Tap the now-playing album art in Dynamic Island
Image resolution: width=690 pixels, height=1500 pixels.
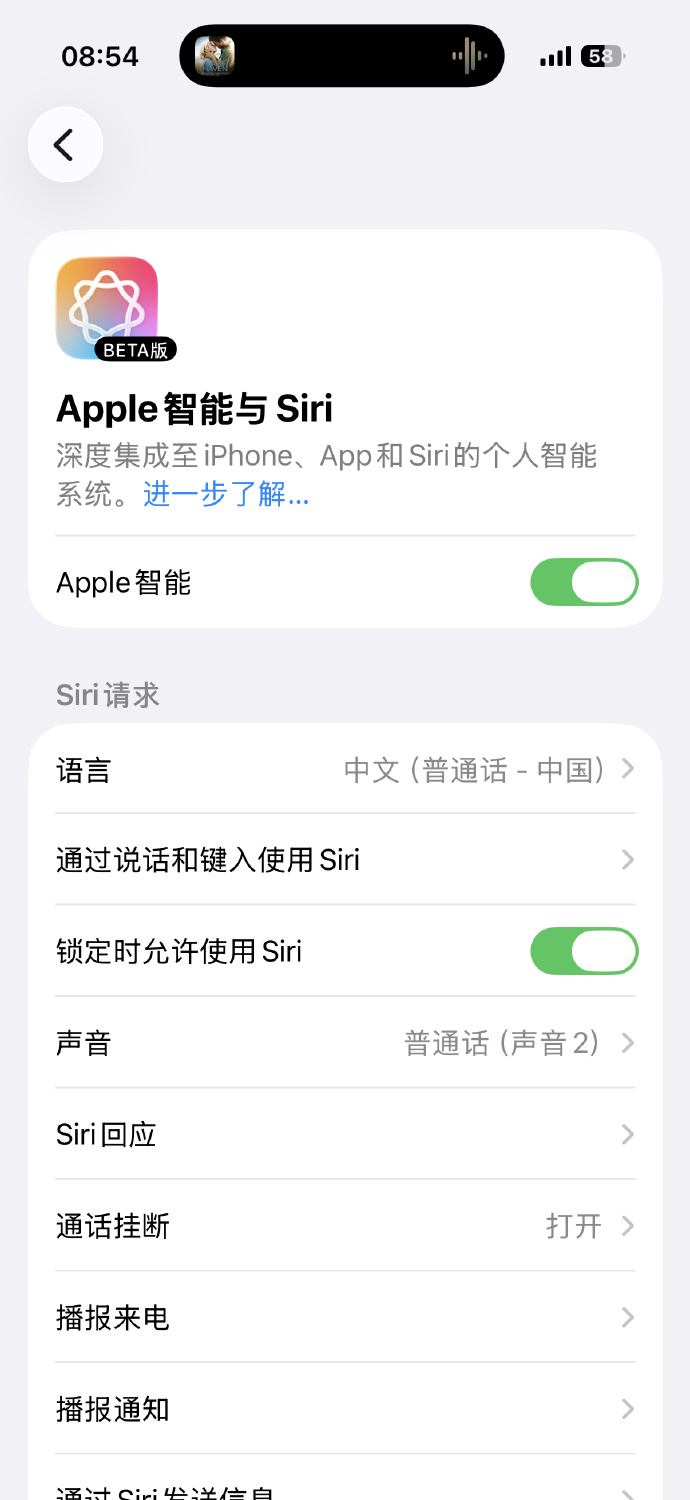coord(215,56)
